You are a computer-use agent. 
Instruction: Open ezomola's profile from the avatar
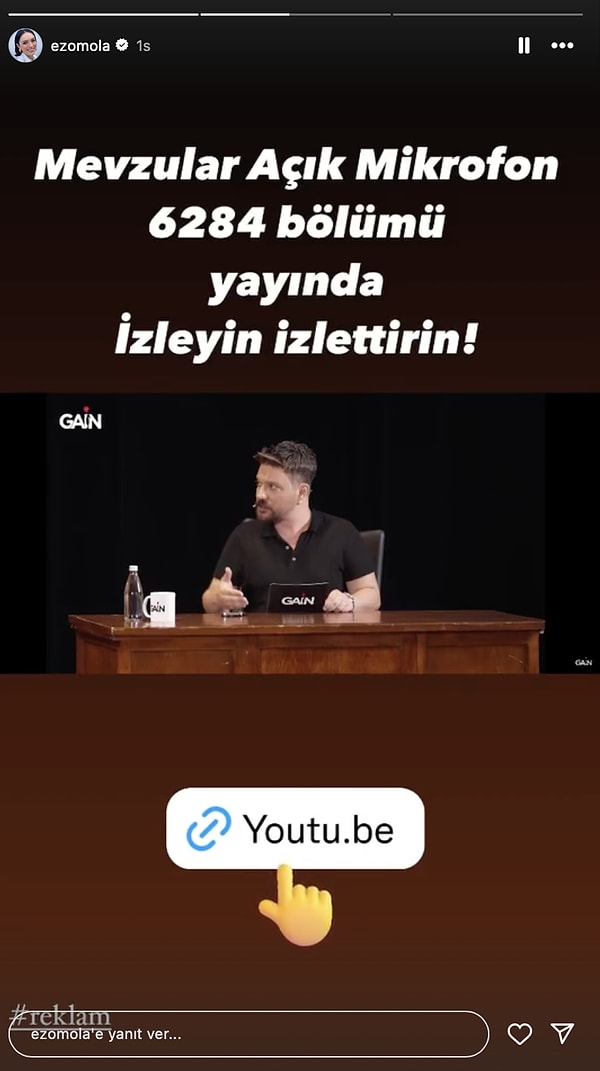coord(25,46)
